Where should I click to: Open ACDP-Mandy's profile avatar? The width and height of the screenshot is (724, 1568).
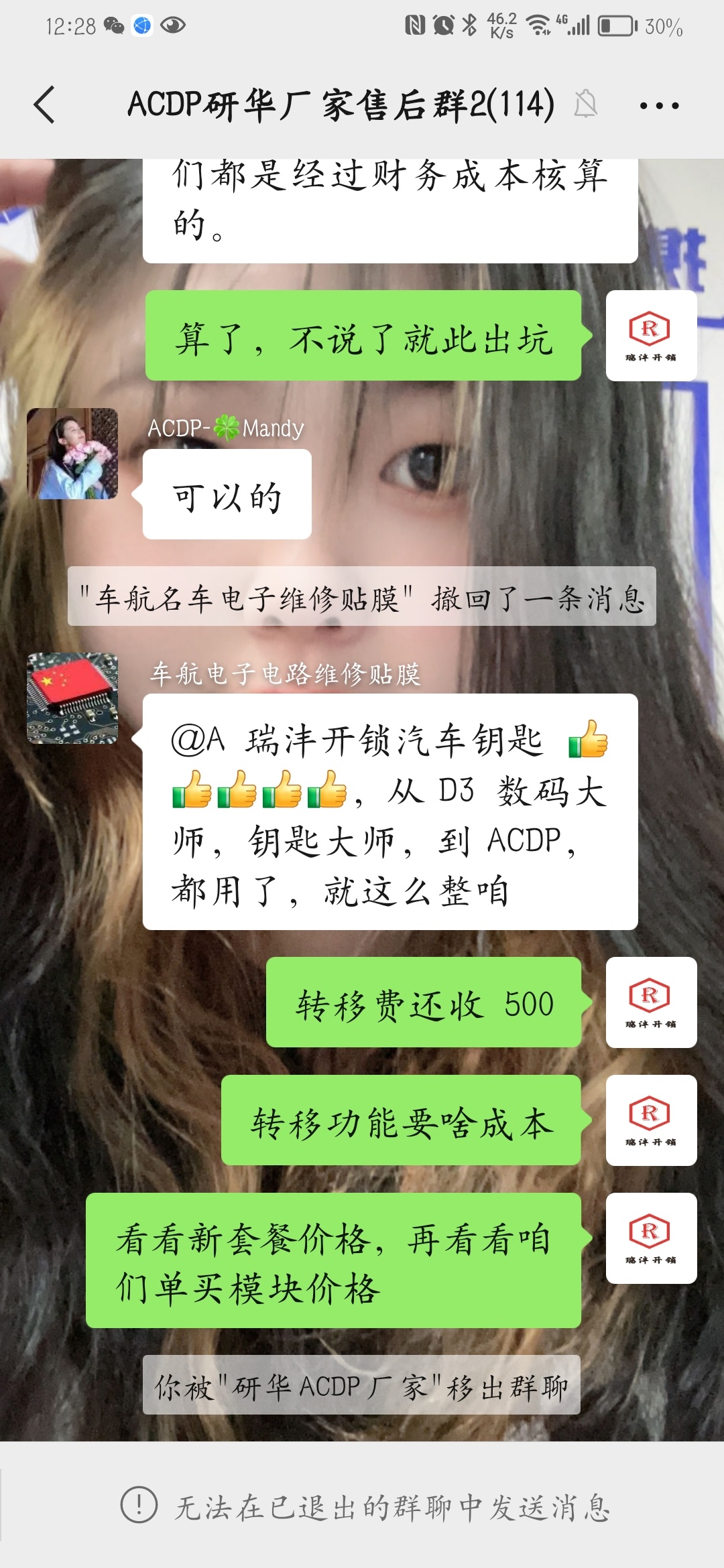coord(72,454)
